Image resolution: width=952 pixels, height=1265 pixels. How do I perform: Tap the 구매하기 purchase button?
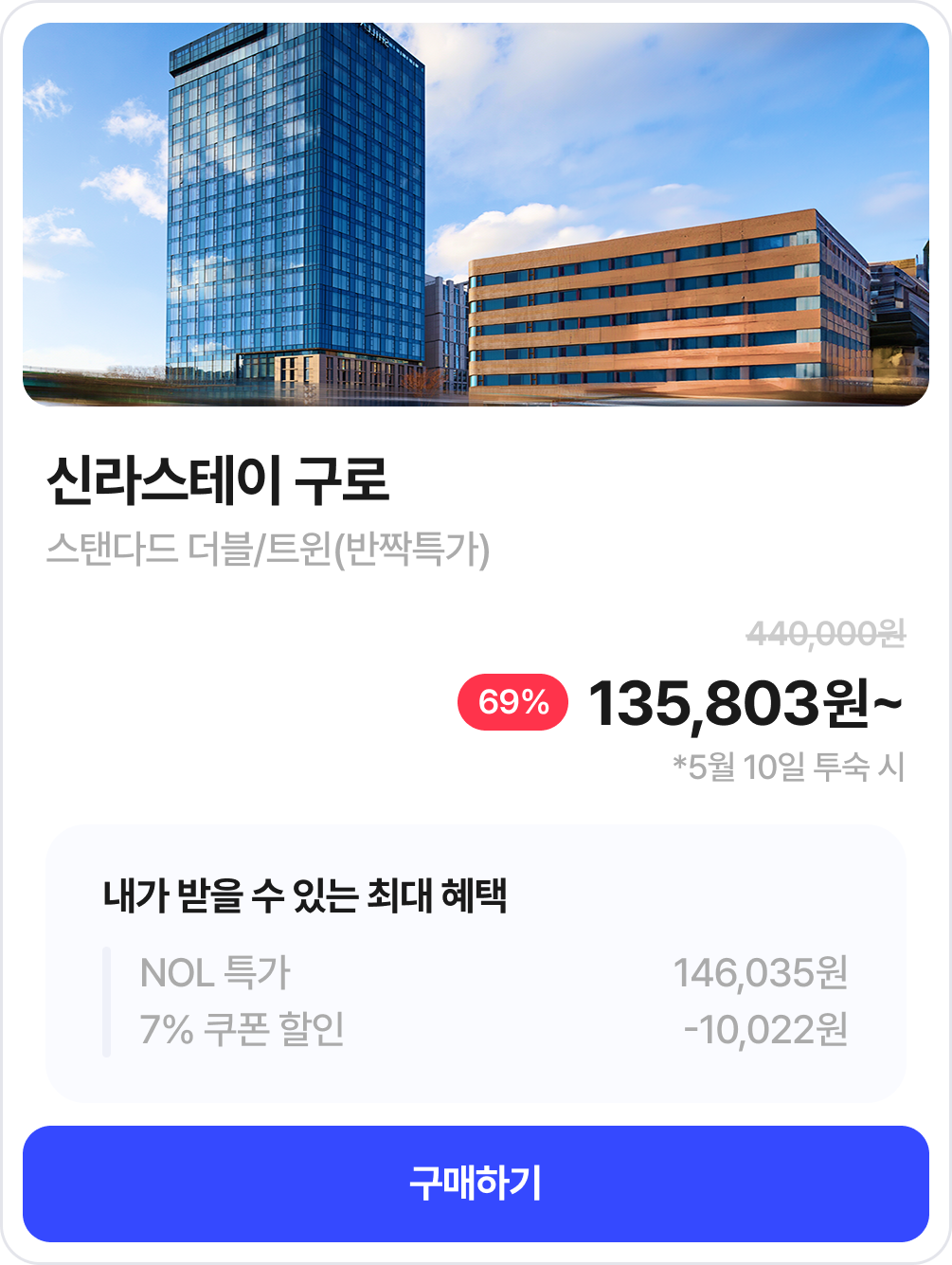[x=476, y=1184]
